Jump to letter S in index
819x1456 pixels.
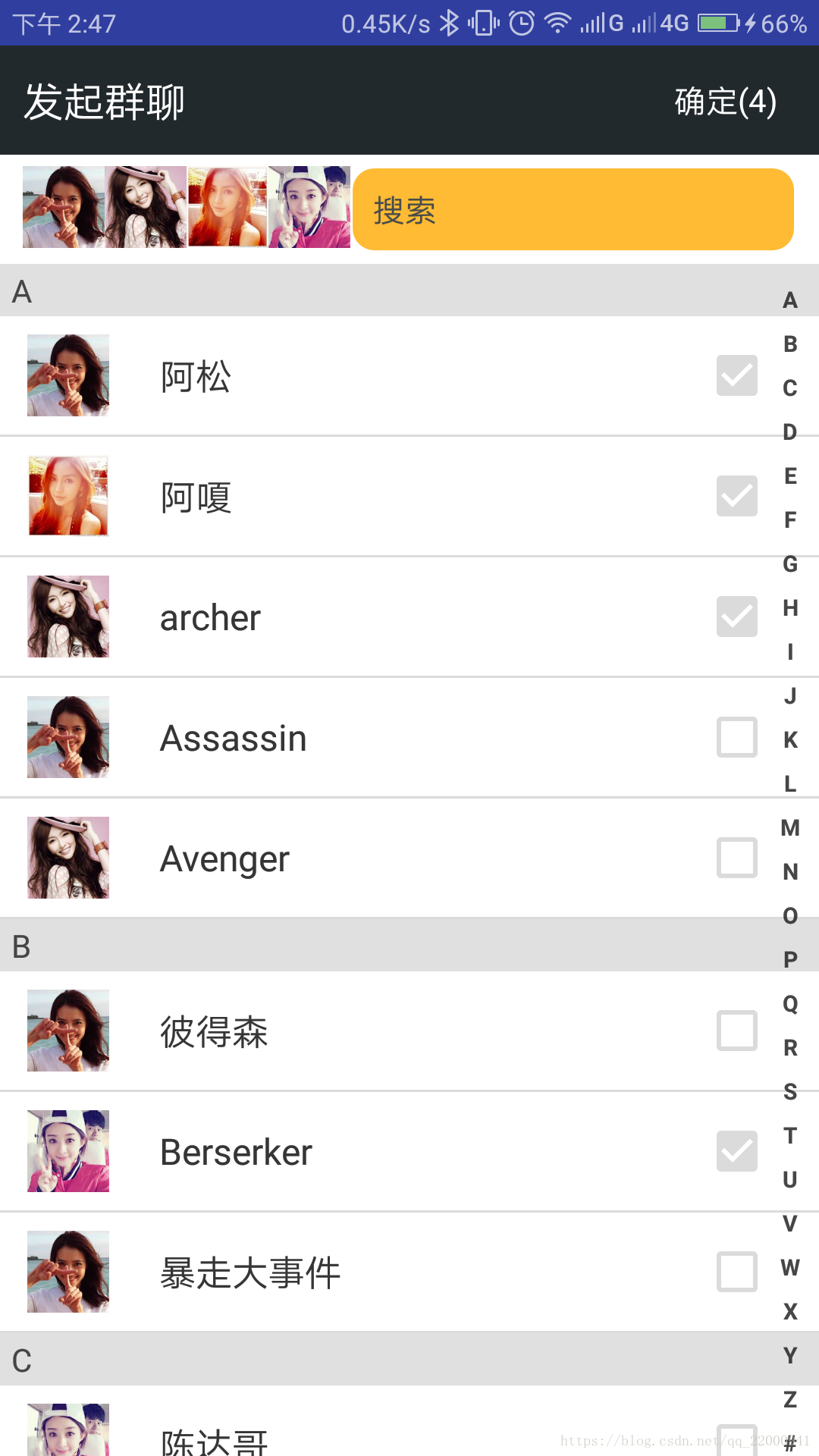[790, 1091]
